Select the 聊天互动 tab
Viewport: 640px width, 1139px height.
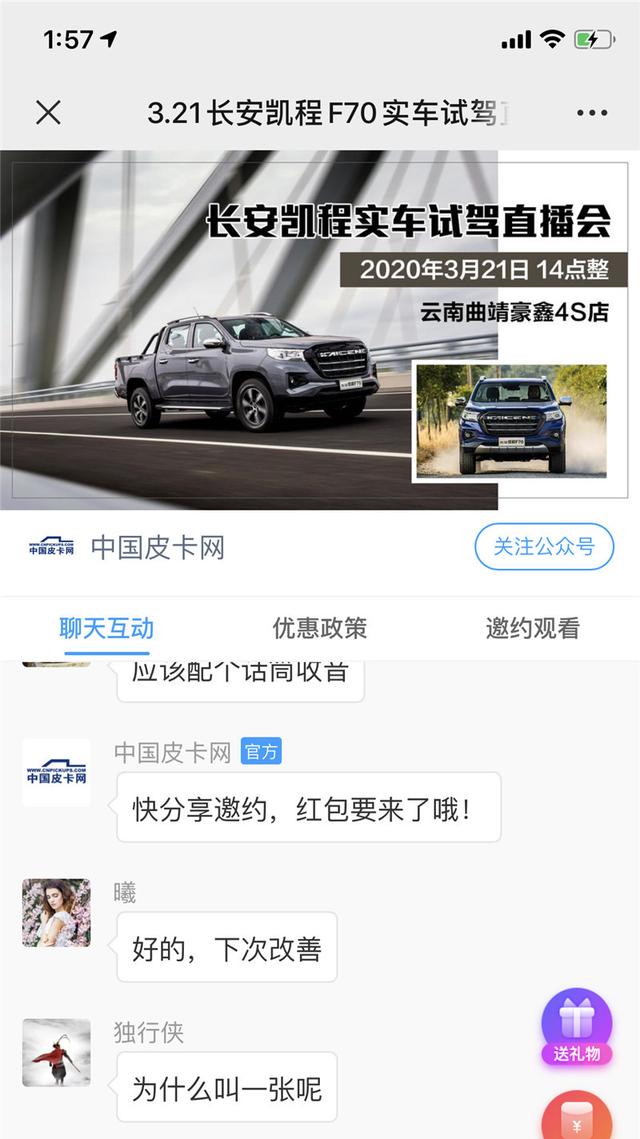coord(107,628)
